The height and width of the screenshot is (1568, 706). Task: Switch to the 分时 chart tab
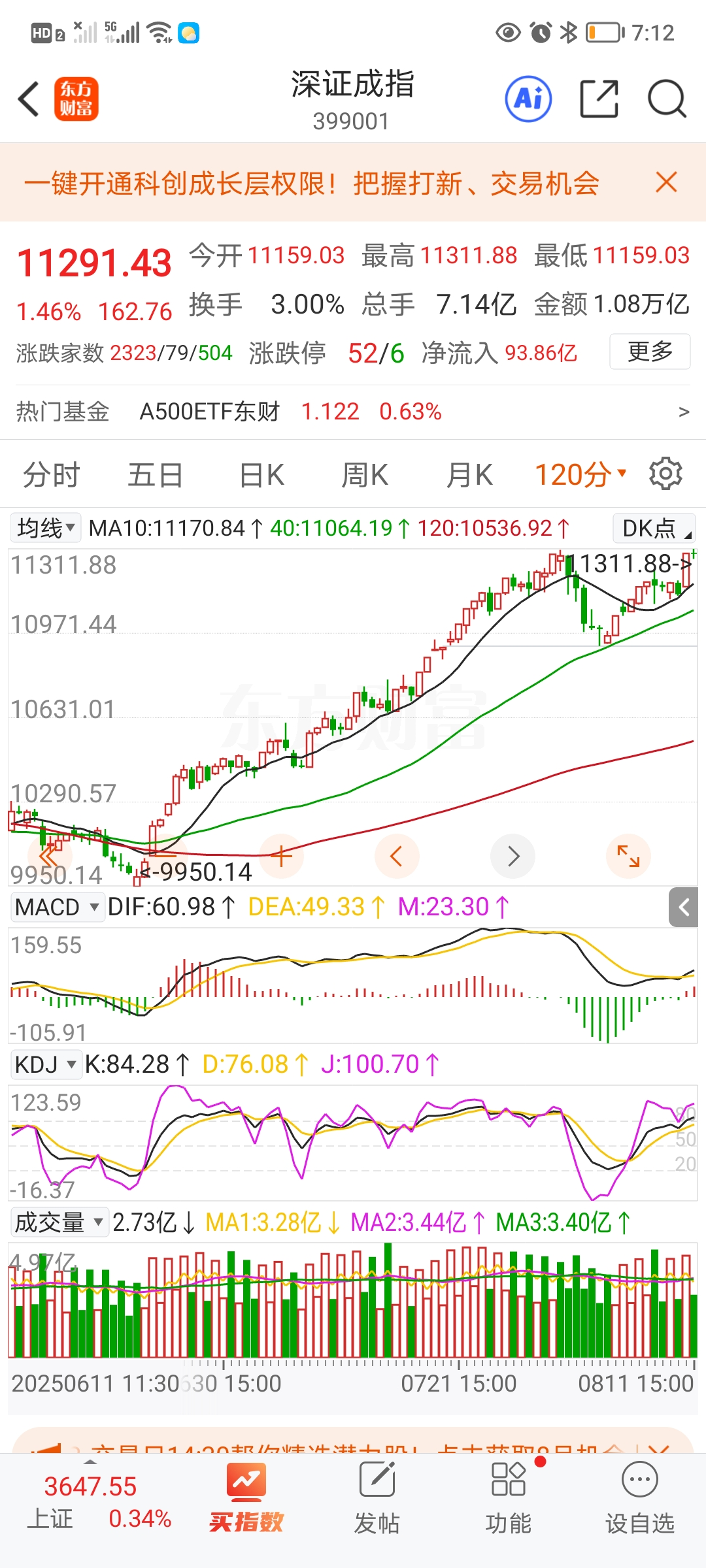click(x=51, y=474)
